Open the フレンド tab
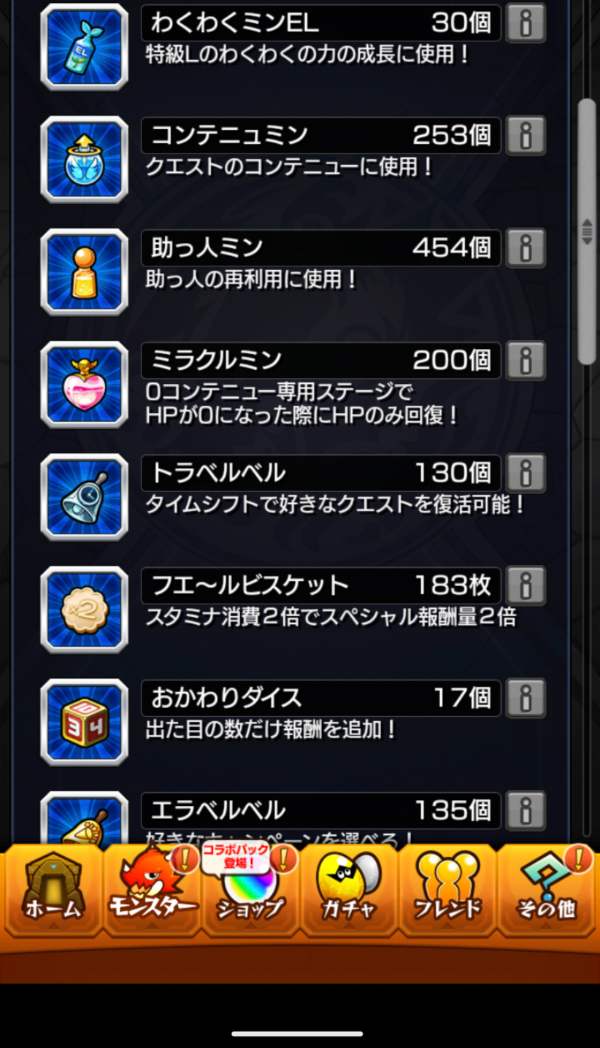Screen dimensions: 600x1048 click(x=447, y=890)
